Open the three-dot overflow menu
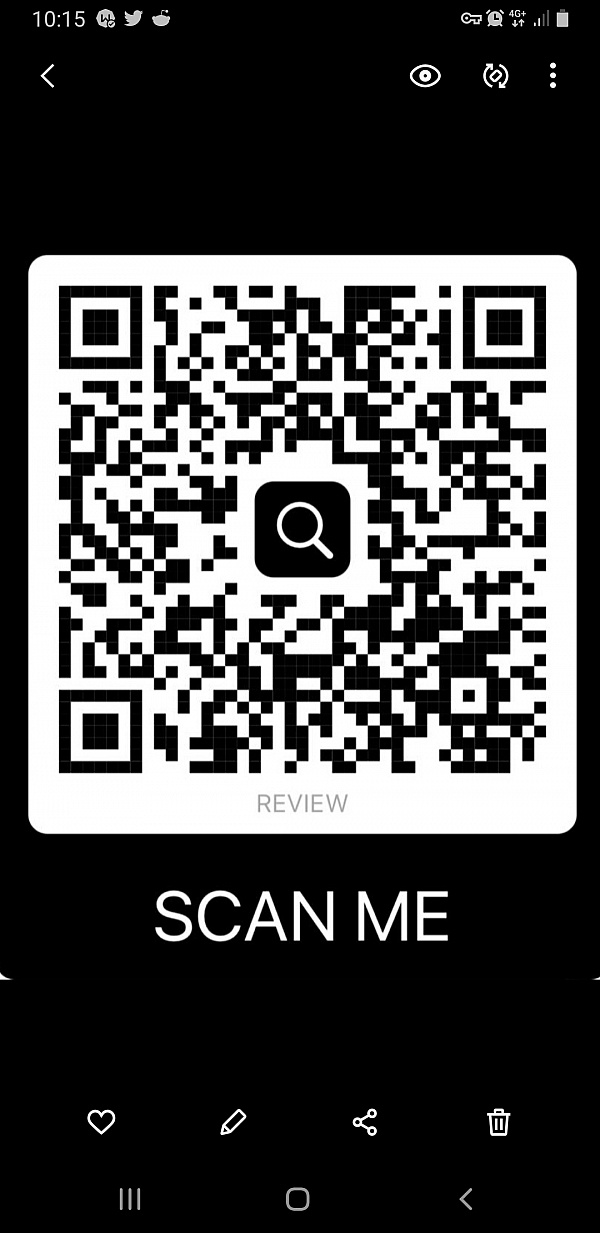The width and height of the screenshot is (600, 1233). coord(553,76)
